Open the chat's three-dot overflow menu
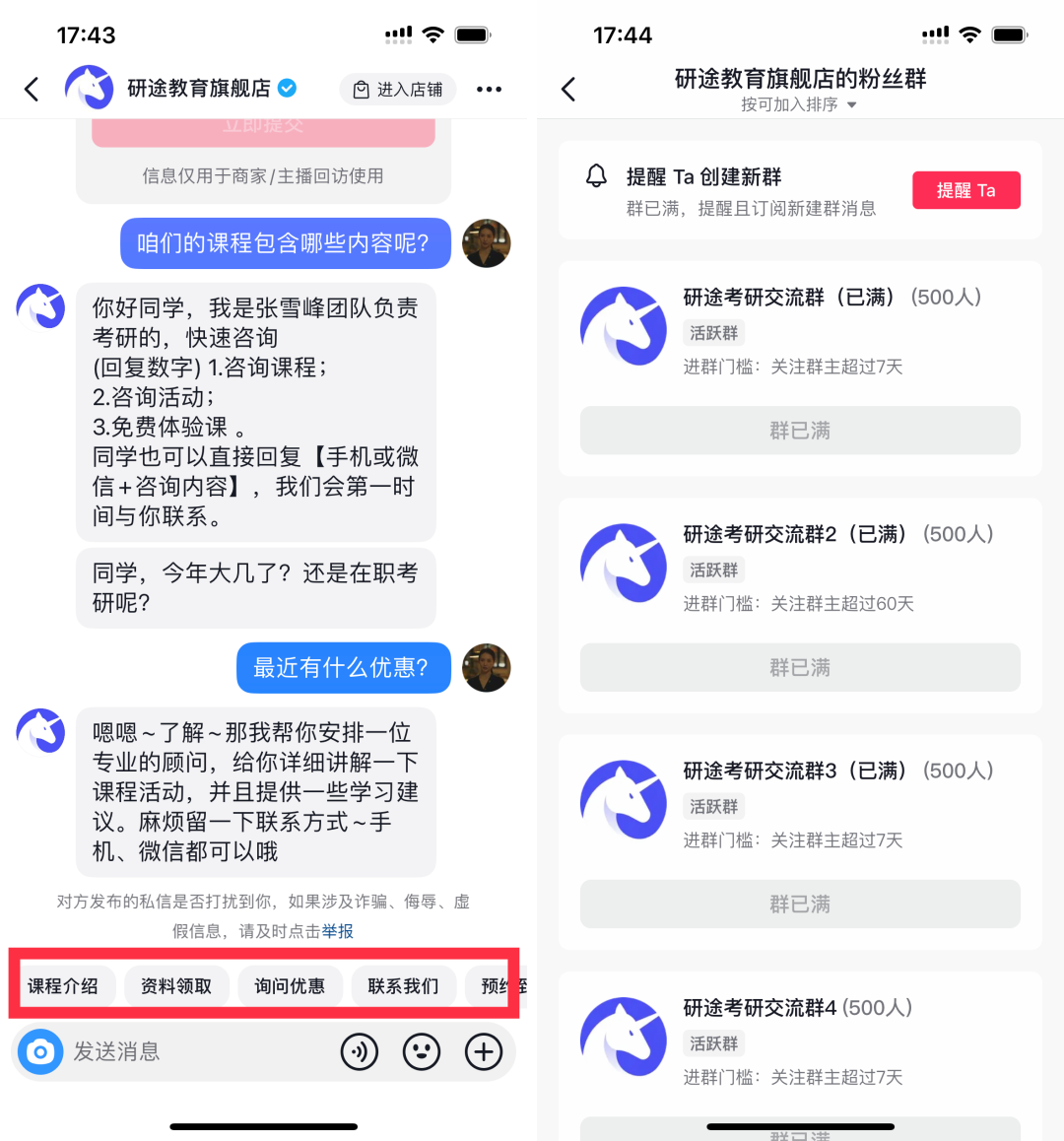 (489, 89)
